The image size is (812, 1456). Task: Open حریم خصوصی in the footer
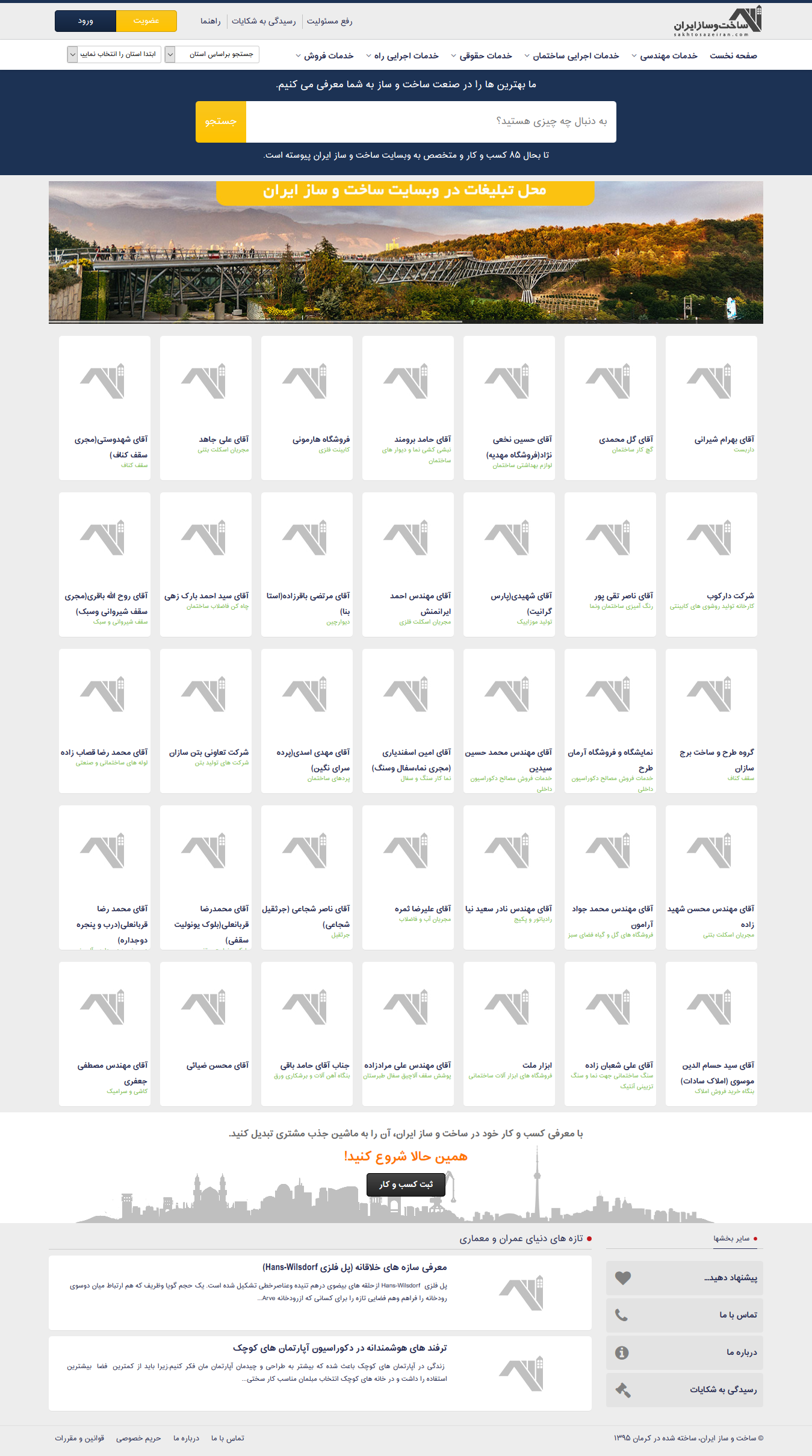tap(138, 1438)
